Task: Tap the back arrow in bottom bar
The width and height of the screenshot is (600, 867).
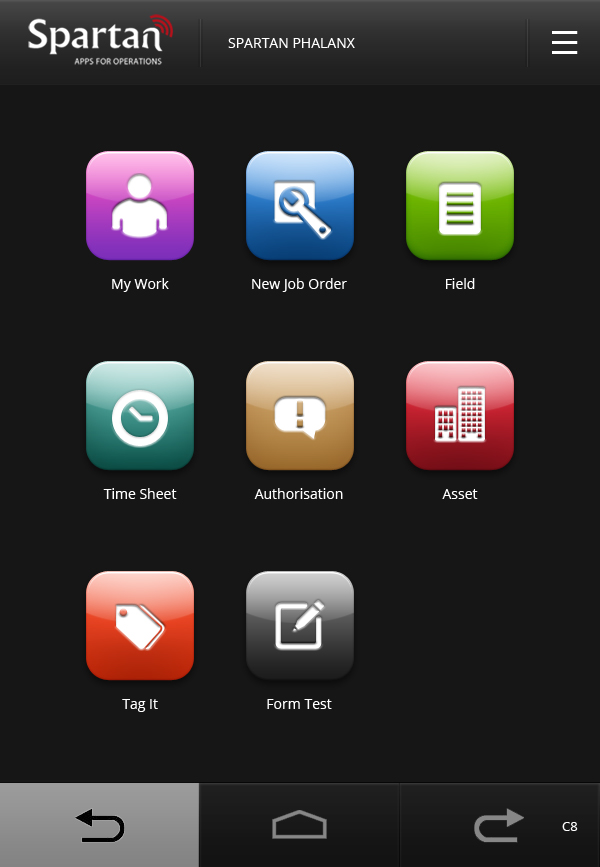Action: click(100, 826)
